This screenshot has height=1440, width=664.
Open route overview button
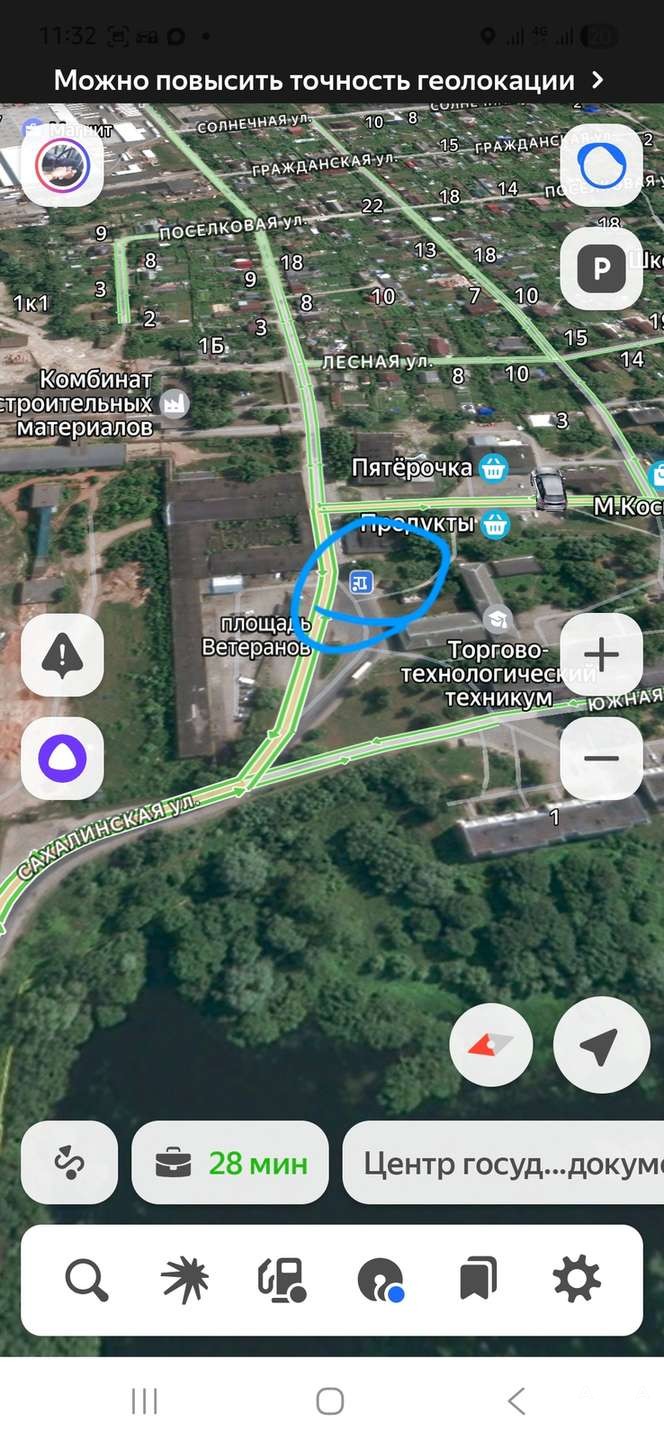point(70,1162)
